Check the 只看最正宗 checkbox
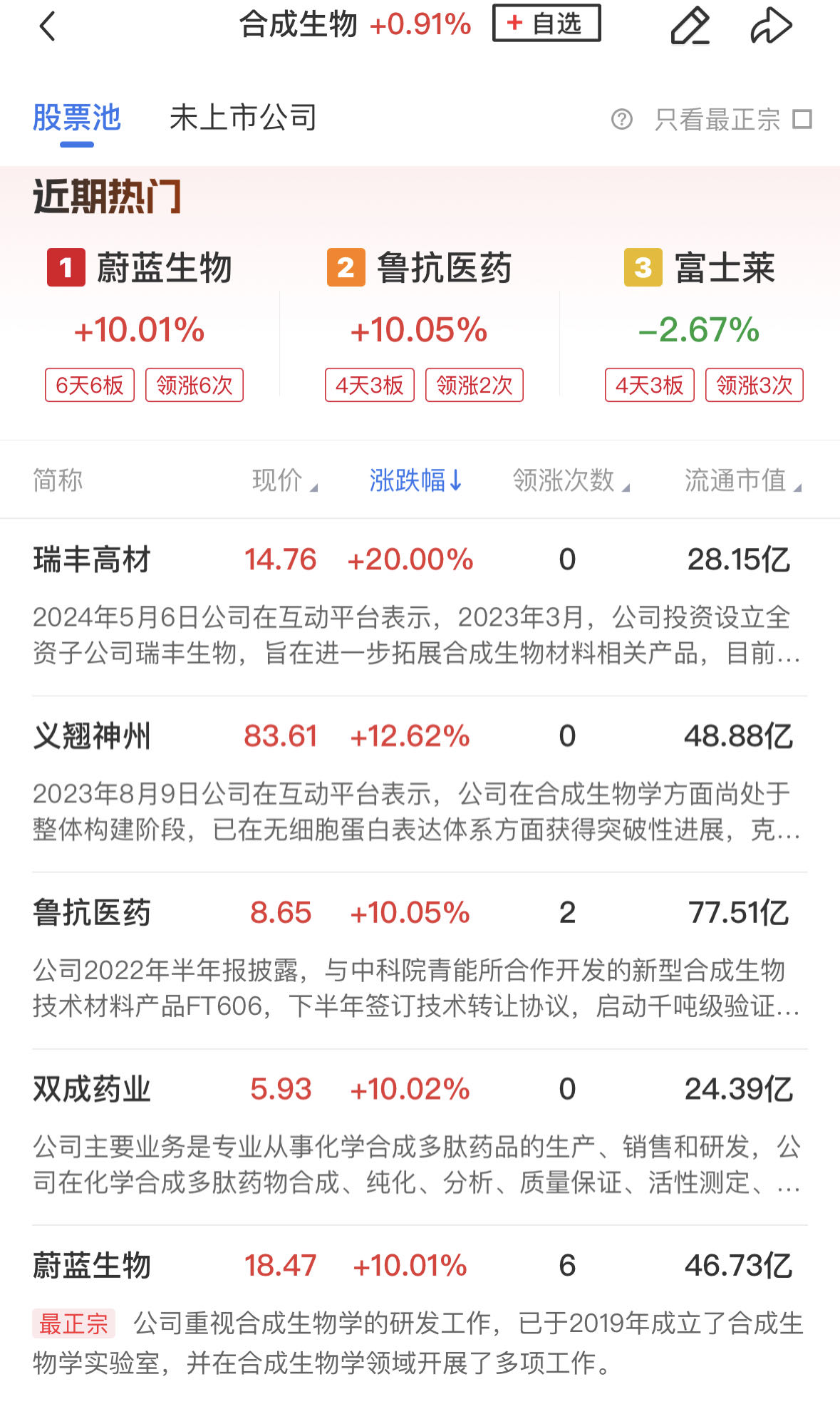This screenshot has height=1404, width=840. click(802, 119)
